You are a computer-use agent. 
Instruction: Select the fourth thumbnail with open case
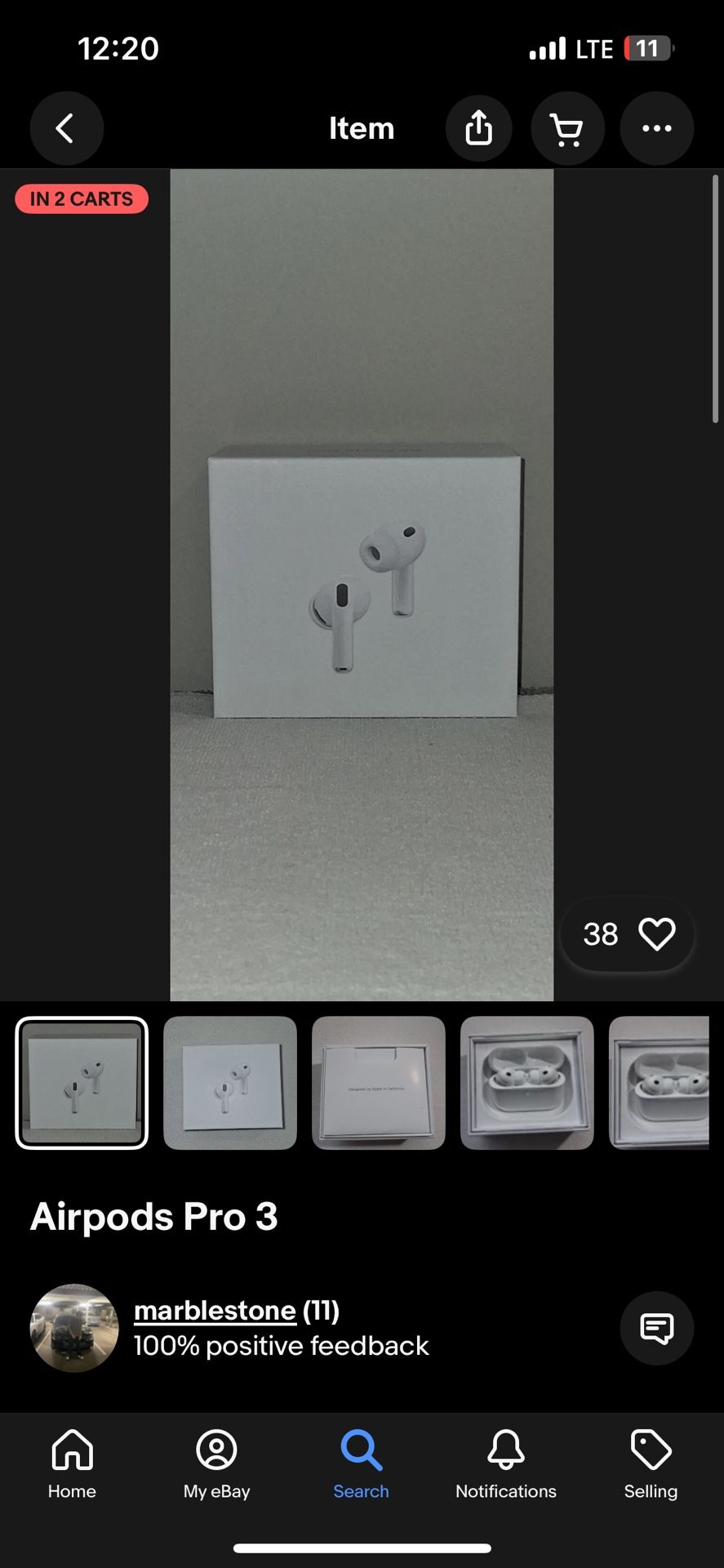click(x=527, y=1083)
